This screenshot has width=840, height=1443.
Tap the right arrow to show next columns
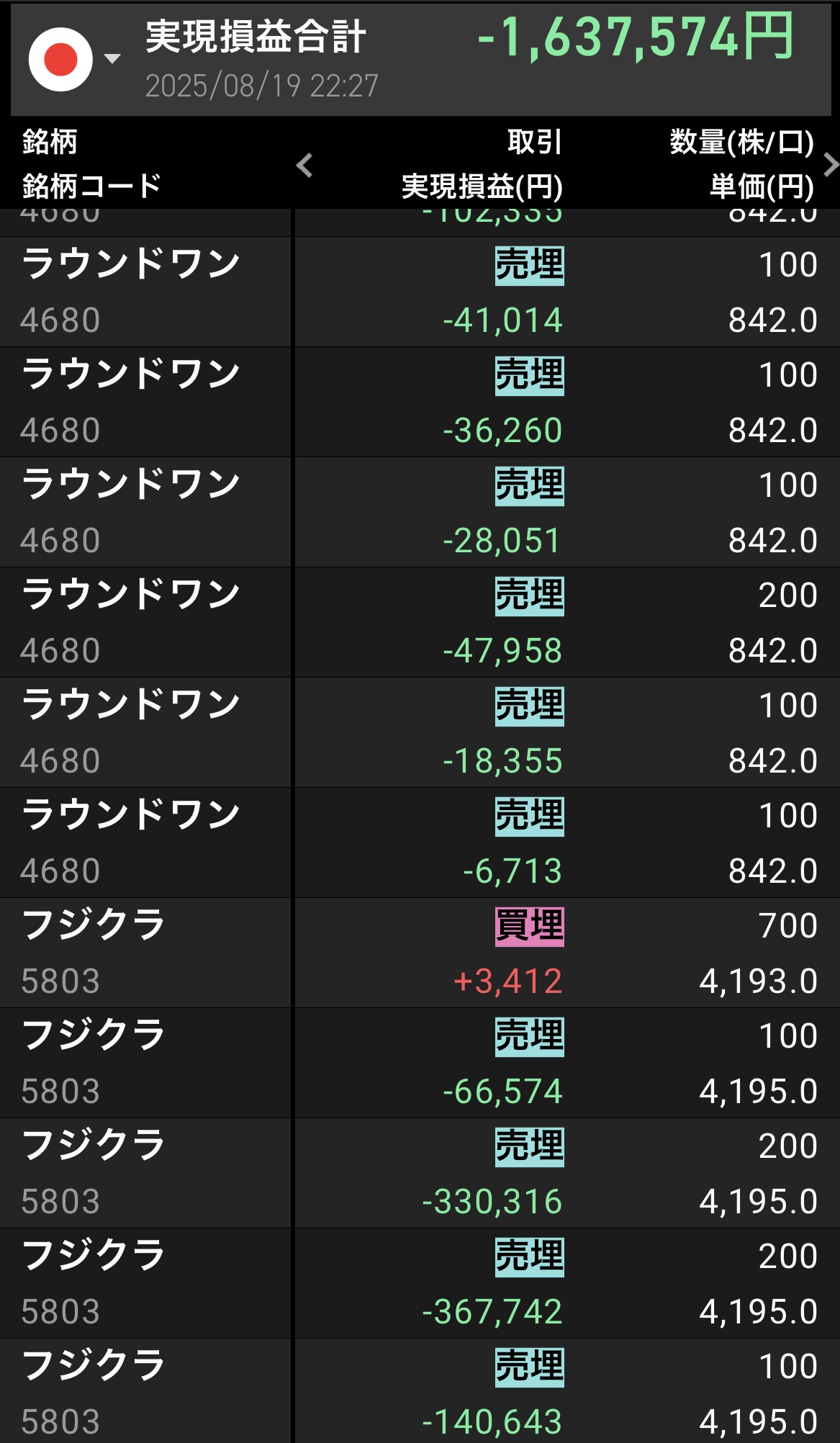pos(830,164)
